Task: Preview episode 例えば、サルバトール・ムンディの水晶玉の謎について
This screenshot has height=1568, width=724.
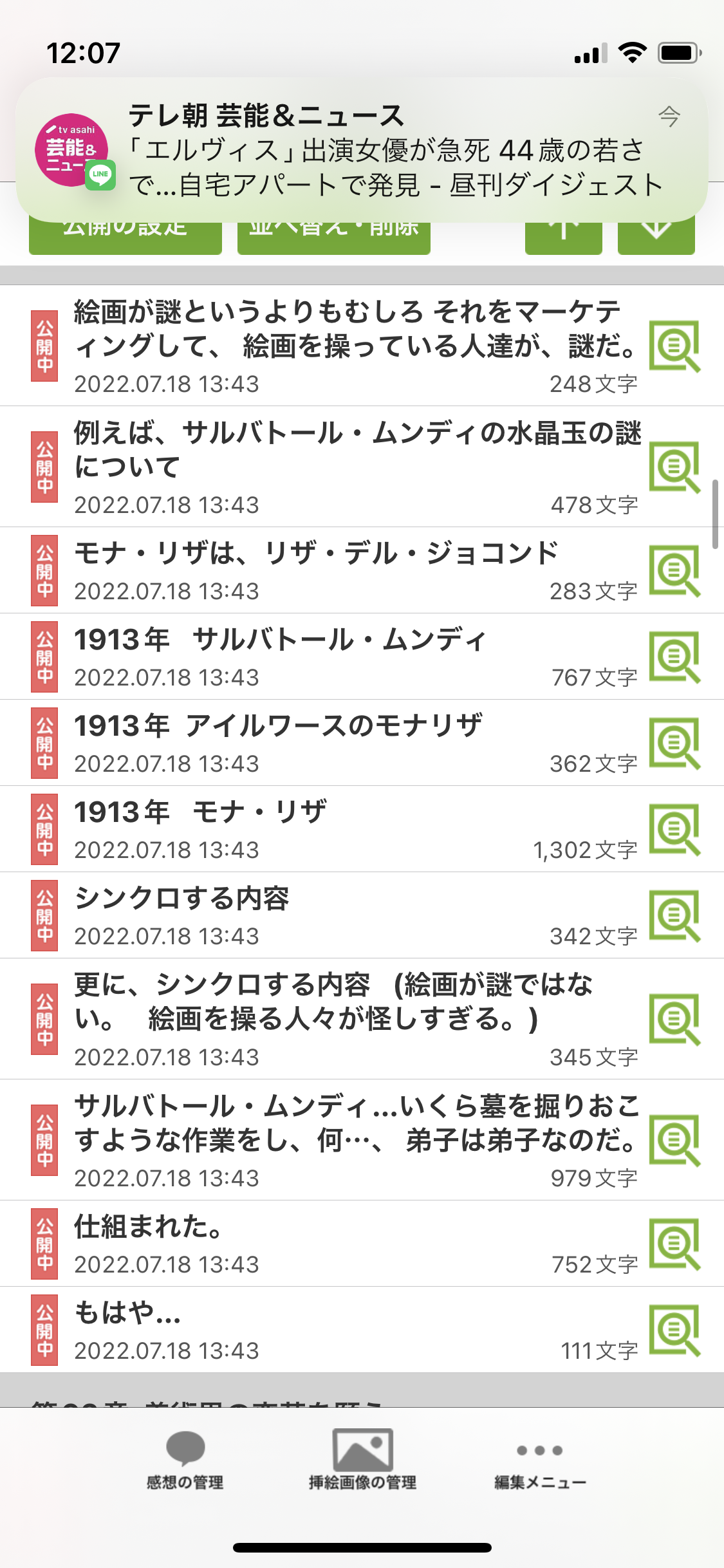Action: (674, 467)
